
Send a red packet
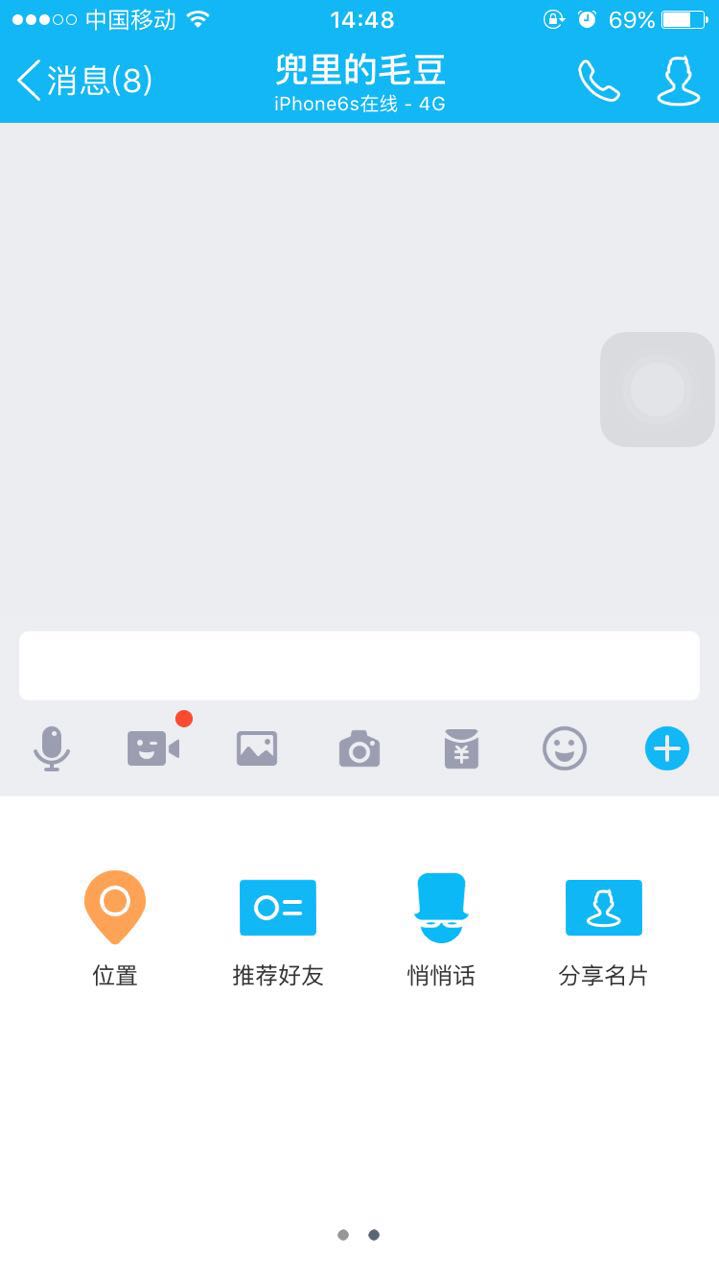pos(461,748)
